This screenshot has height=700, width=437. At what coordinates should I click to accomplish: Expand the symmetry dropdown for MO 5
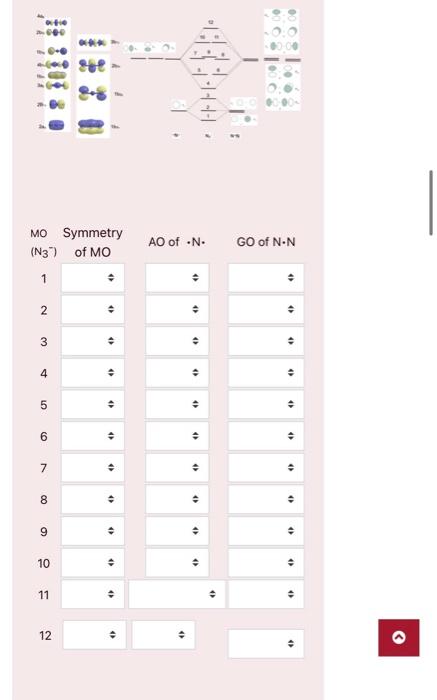93,404
